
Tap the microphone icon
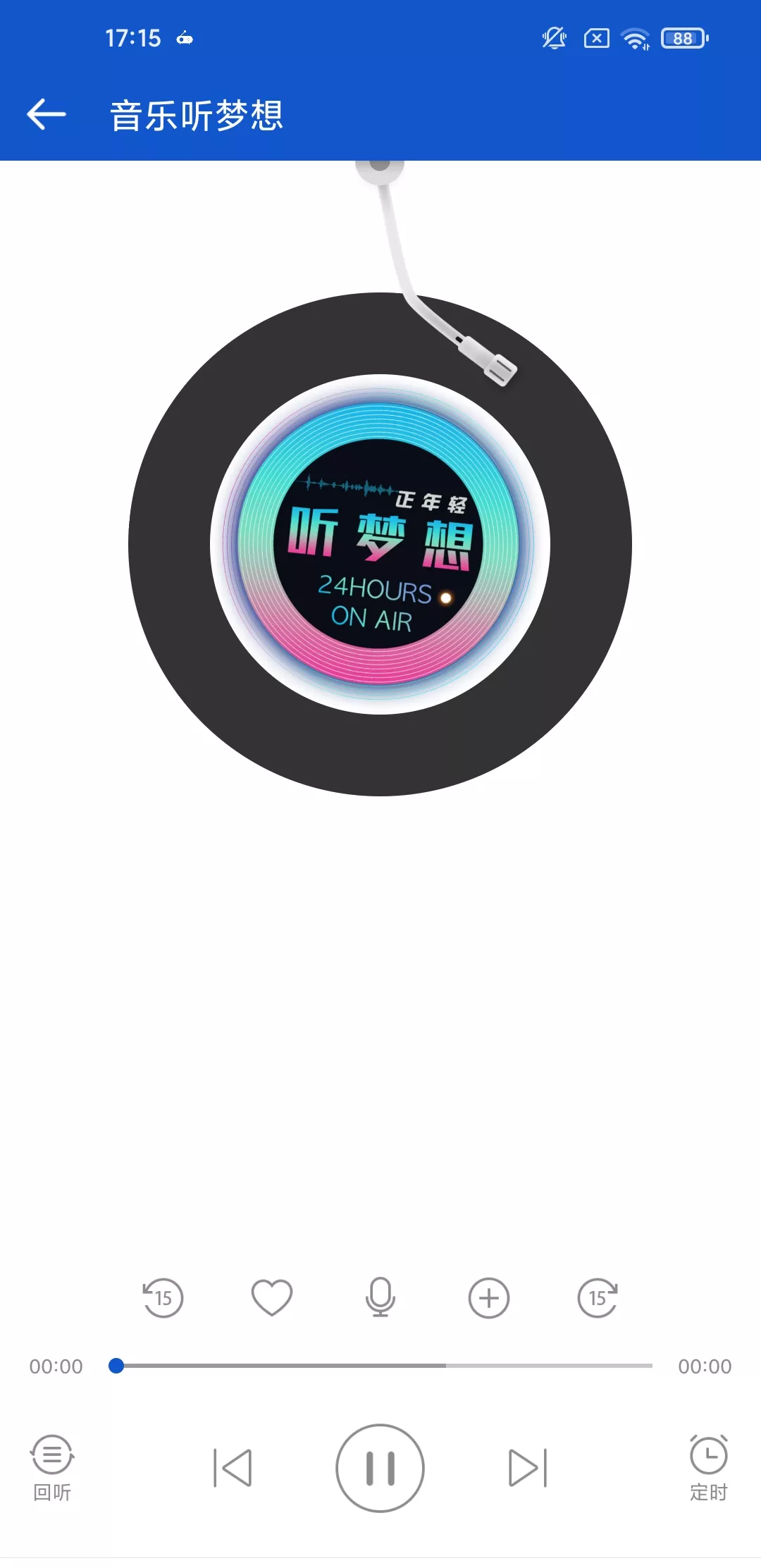click(x=380, y=1297)
